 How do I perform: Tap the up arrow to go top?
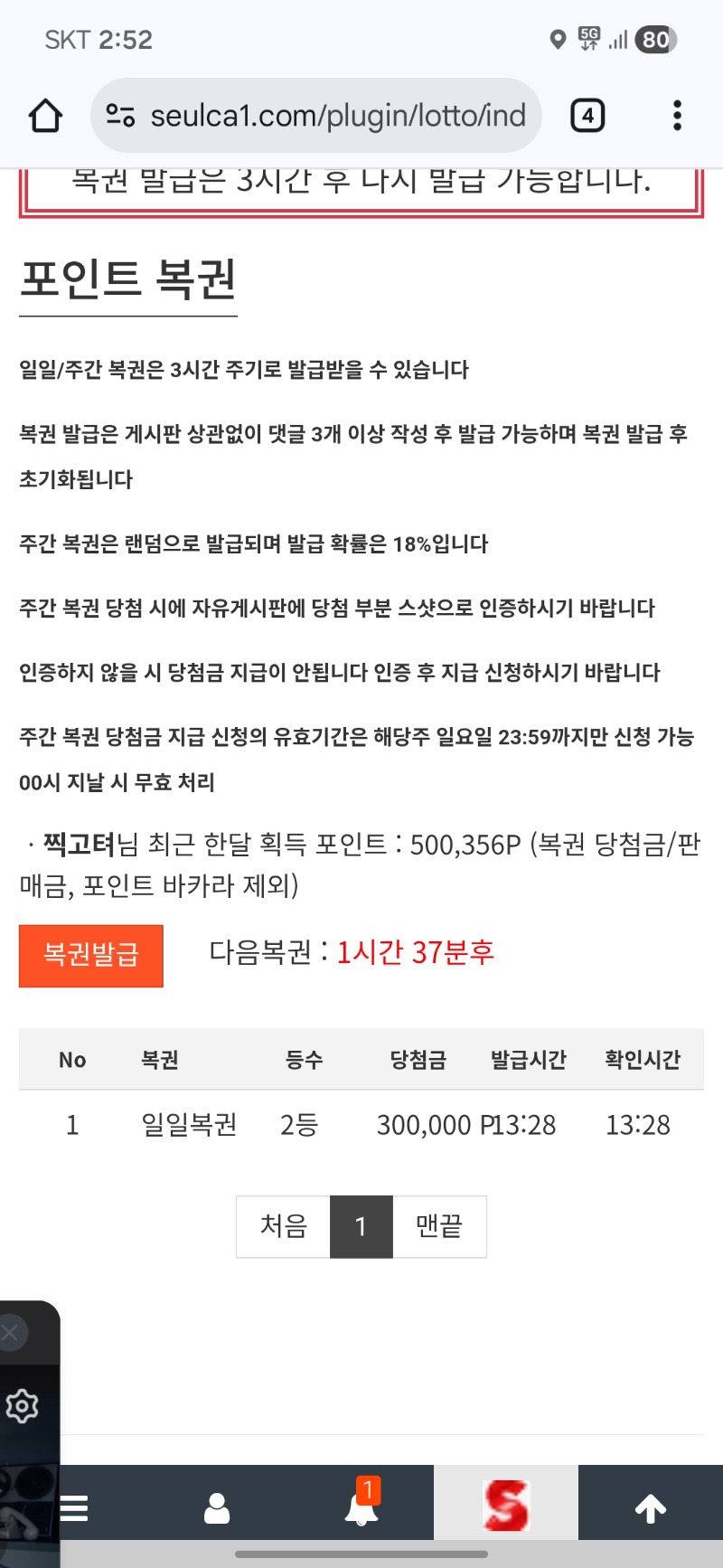pyautogui.click(x=651, y=1508)
